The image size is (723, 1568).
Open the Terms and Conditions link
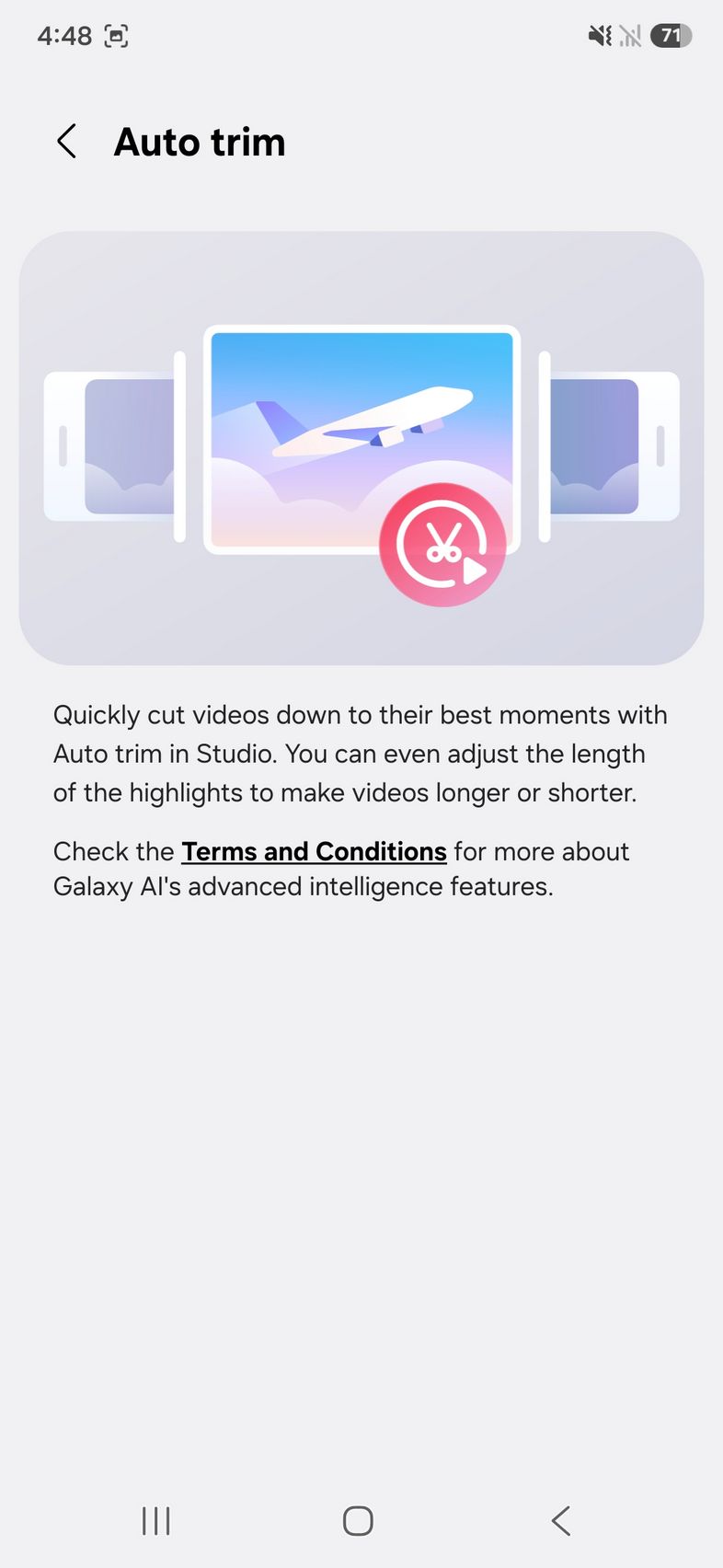coord(314,851)
